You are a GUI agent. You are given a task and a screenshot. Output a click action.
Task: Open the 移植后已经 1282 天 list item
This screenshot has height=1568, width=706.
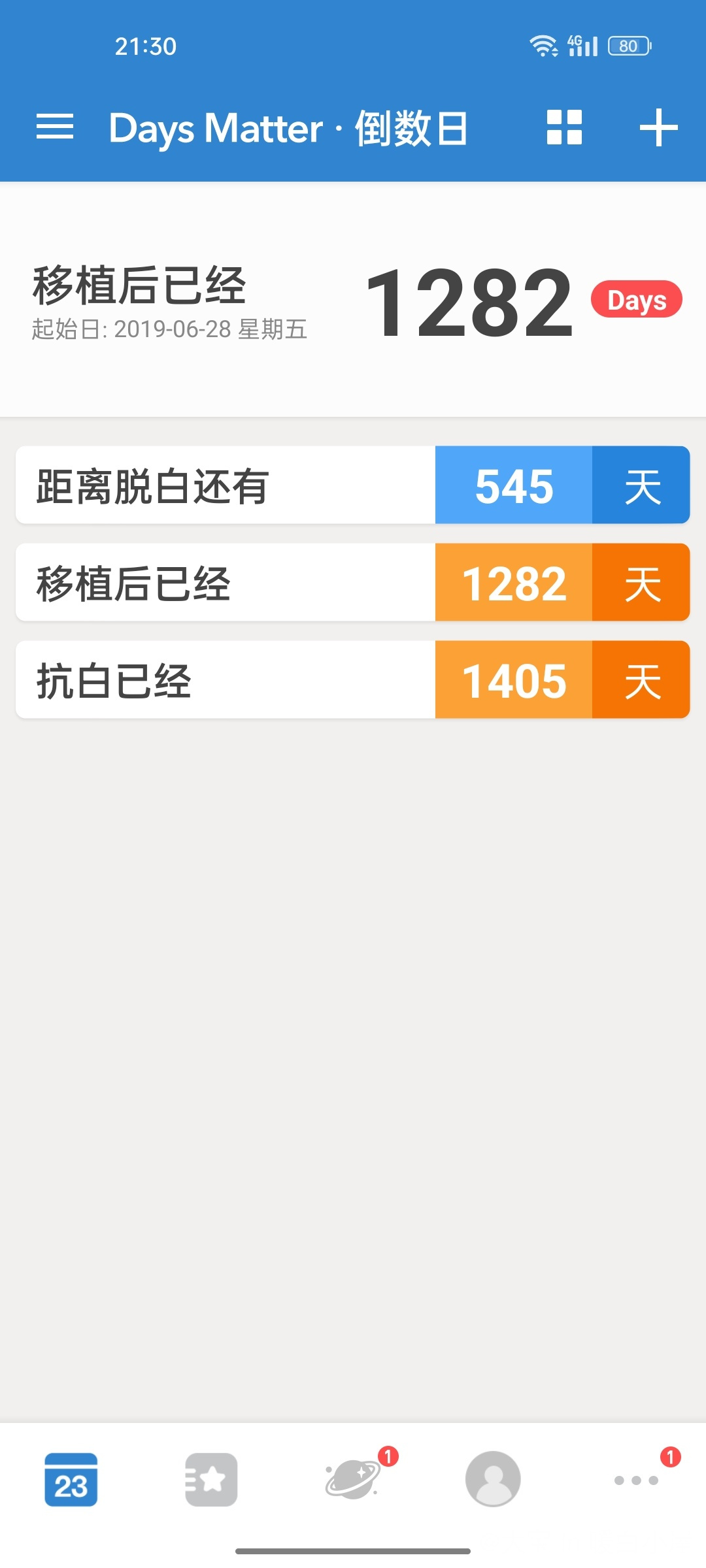tap(353, 582)
